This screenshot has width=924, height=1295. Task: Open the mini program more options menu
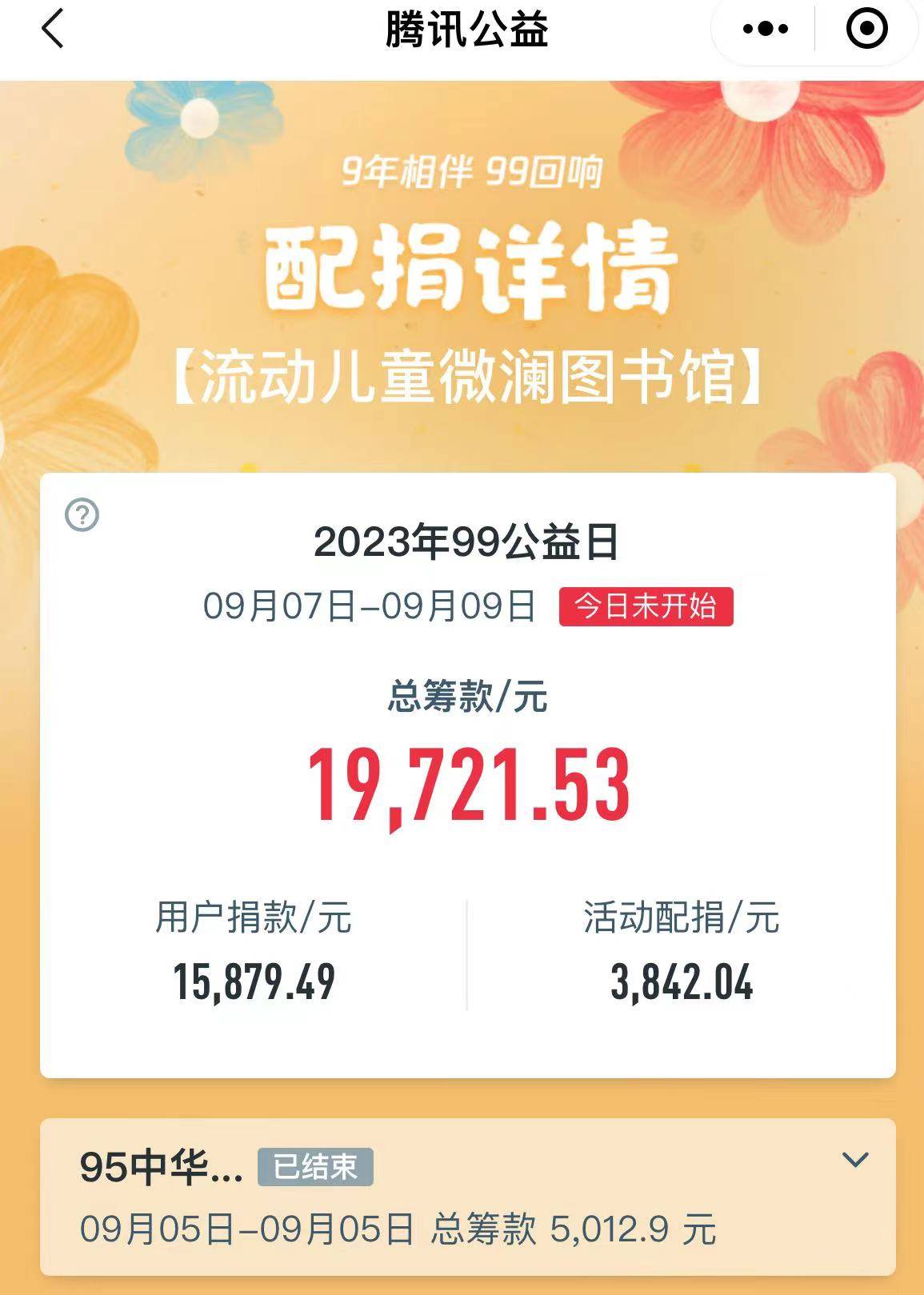(x=765, y=30)
